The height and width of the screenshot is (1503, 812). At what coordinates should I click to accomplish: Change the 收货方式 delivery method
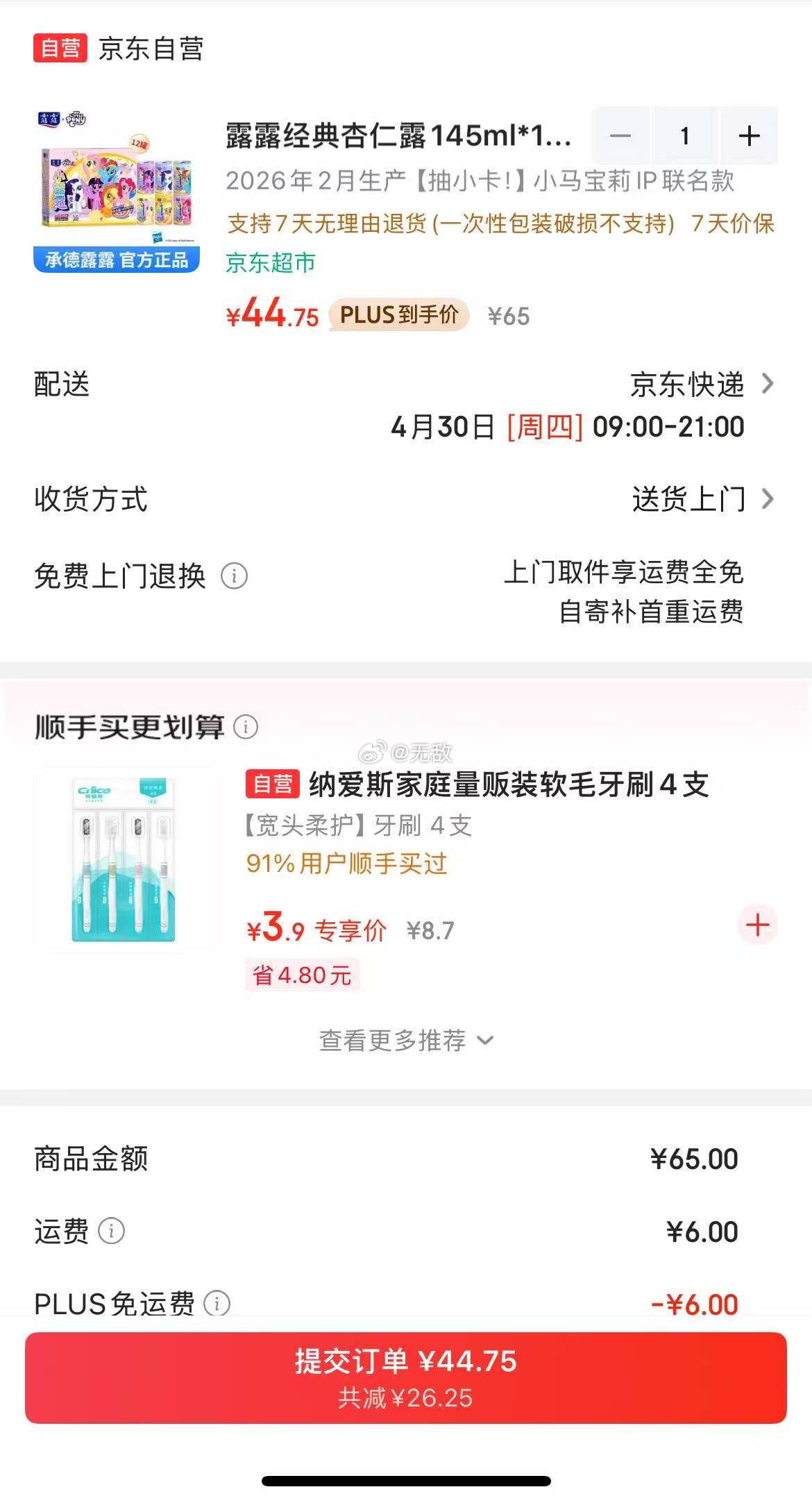[701, 499]
